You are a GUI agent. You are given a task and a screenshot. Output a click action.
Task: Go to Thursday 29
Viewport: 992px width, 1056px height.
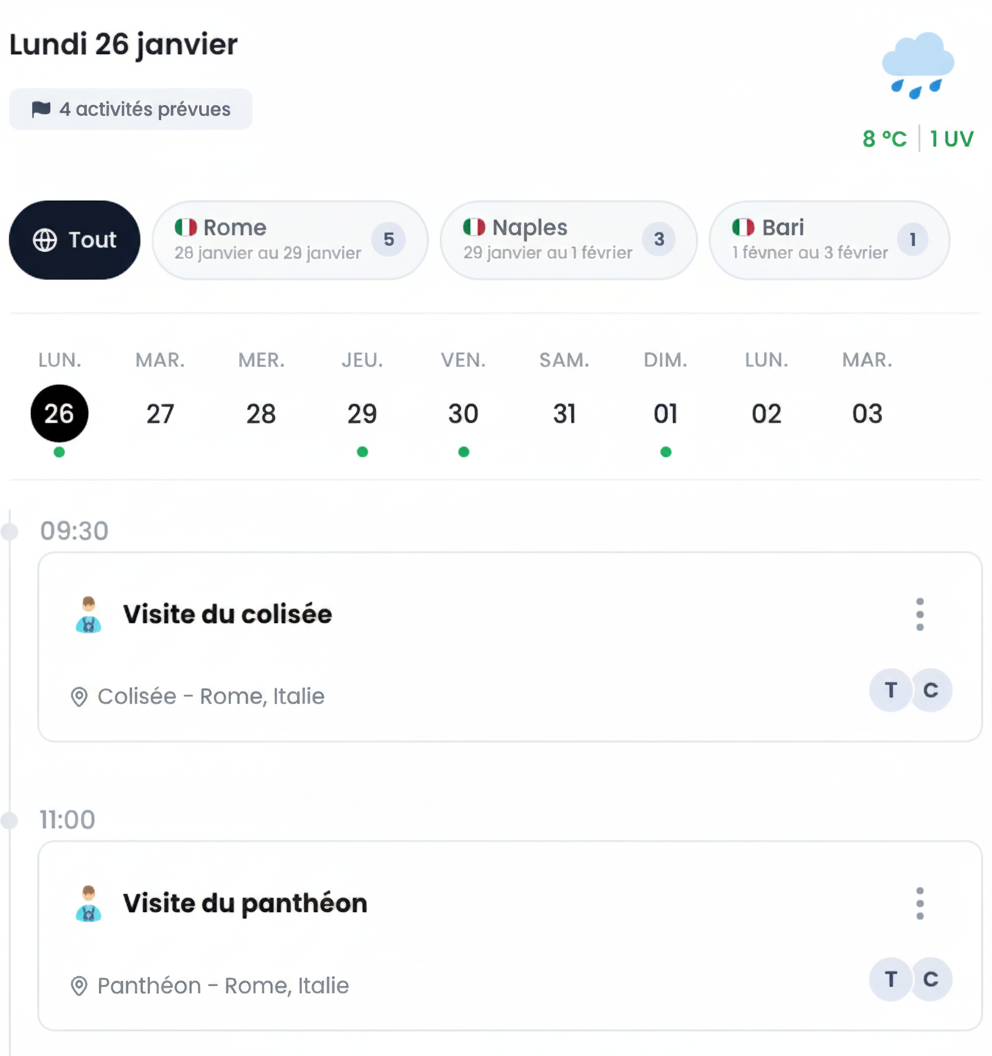tap(362, 413)
